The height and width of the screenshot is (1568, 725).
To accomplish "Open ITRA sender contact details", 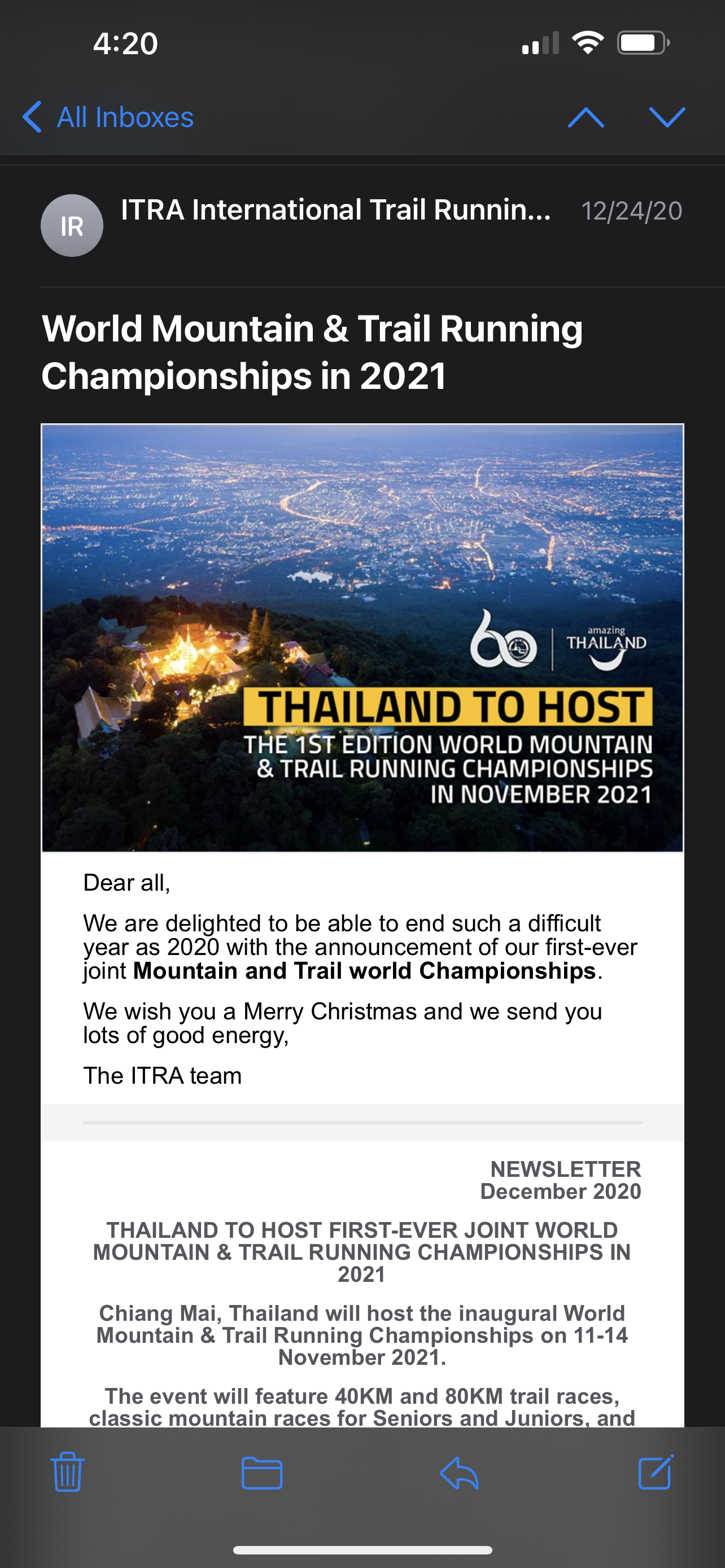I will click(335, 210).
